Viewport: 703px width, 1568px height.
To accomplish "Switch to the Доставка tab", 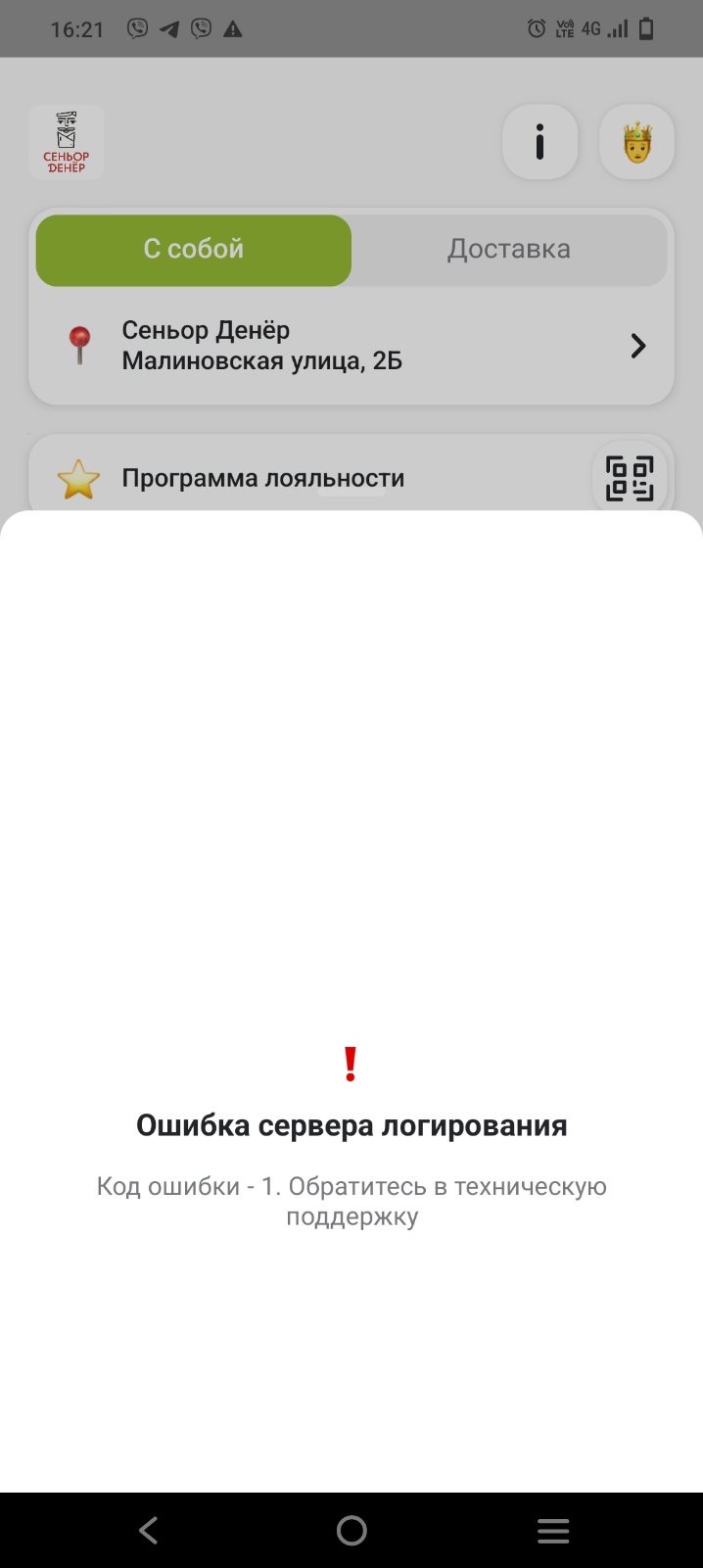I will click(508, 250).
